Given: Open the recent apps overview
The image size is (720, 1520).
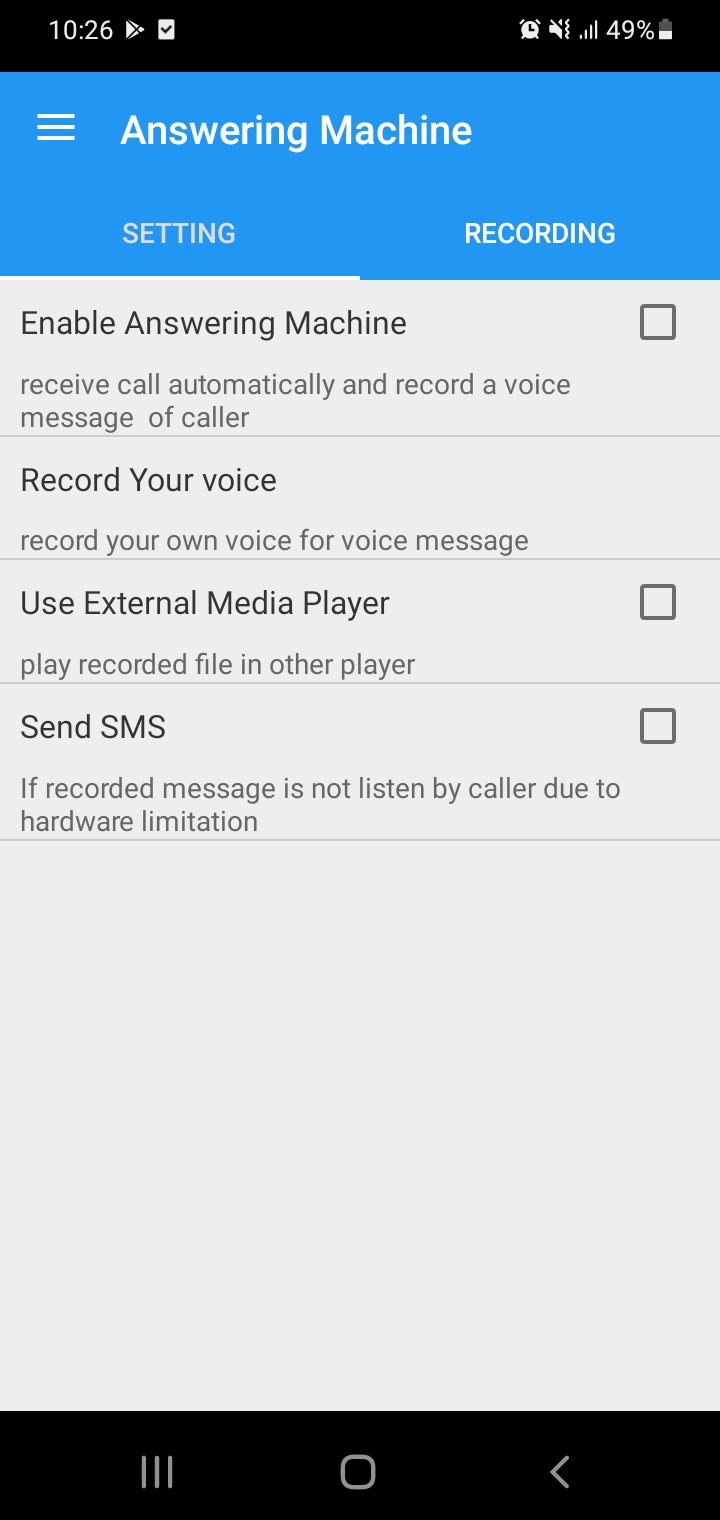Looking at the screenshot, I should tap(157, 1472).
